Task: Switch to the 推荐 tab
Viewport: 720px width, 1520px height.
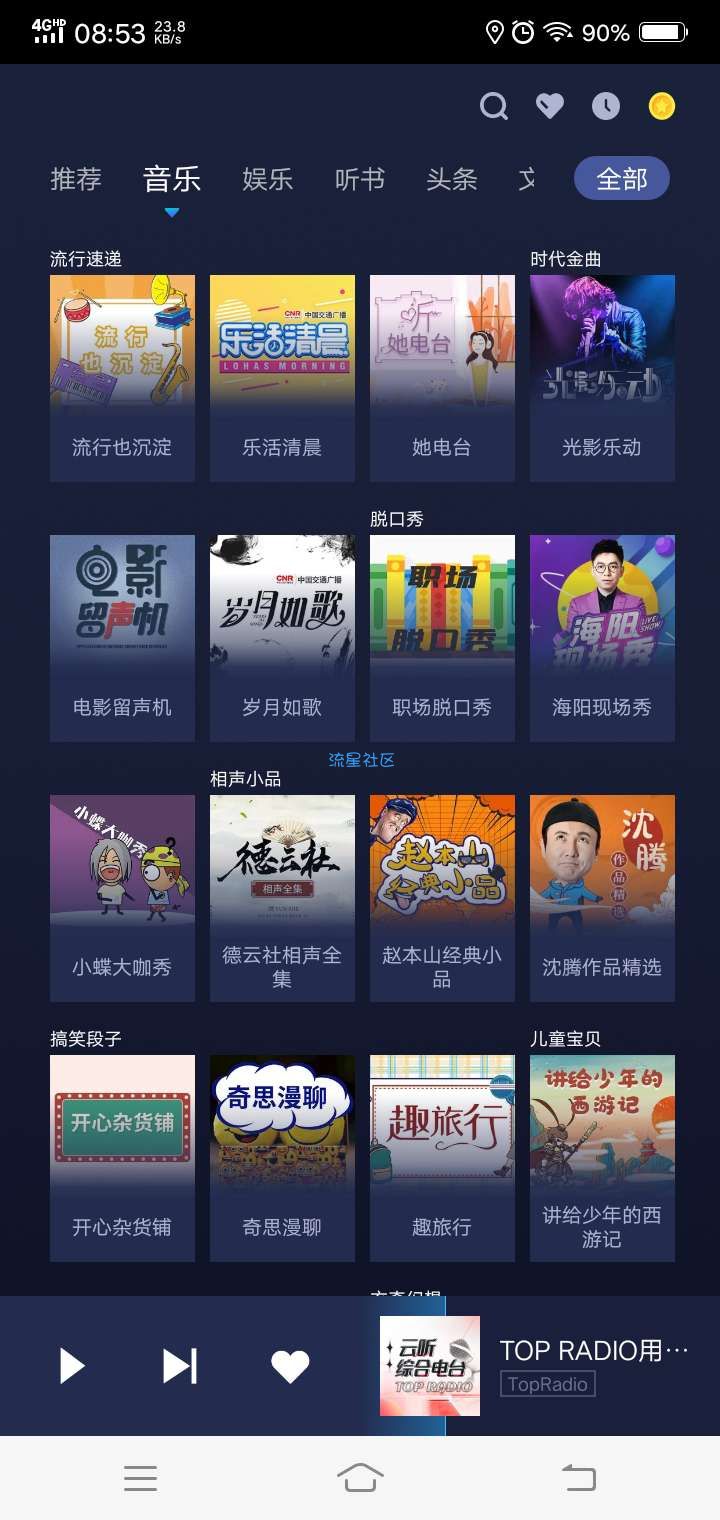Action: pos(76,180)
